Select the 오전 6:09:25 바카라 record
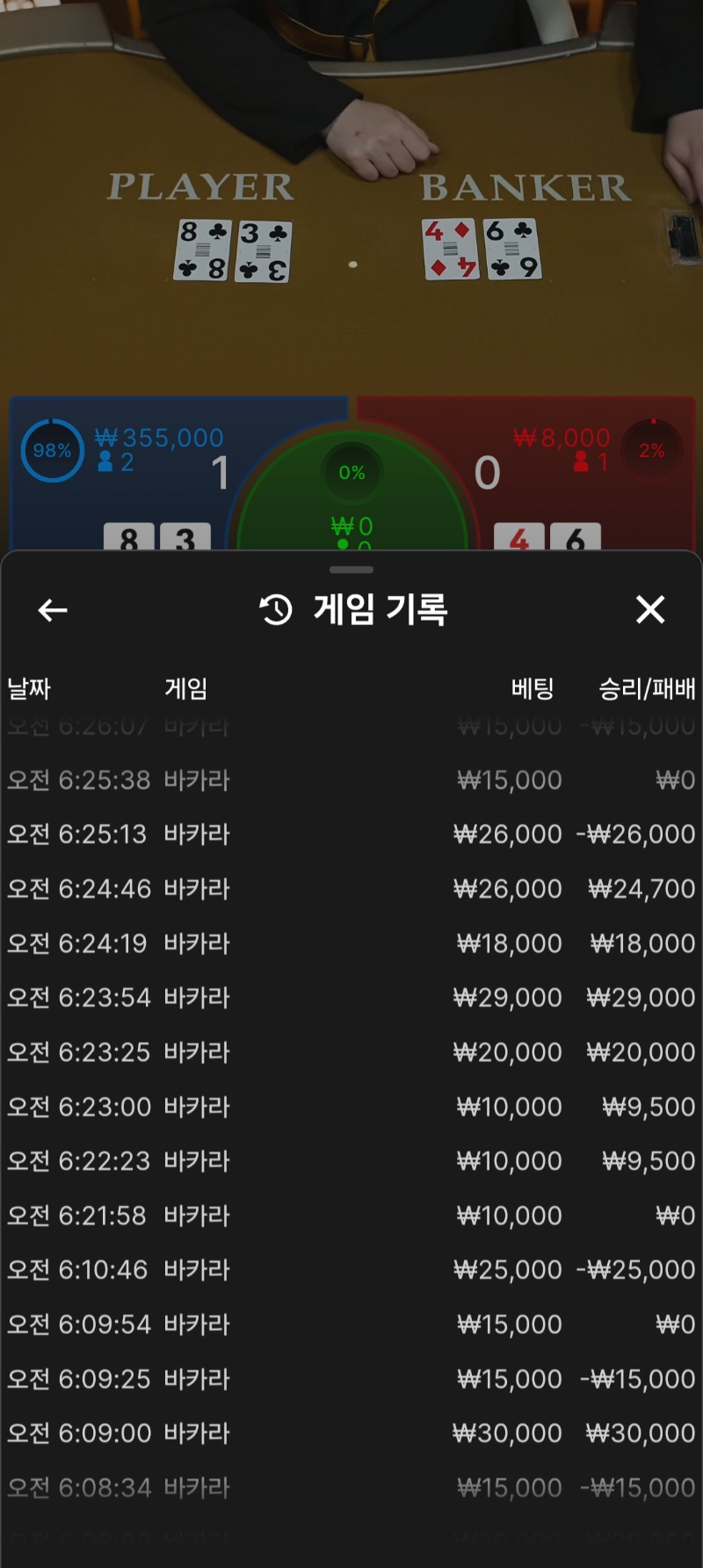The width and height of the screenshot is (703, 1568). (x=351, y=1379)
